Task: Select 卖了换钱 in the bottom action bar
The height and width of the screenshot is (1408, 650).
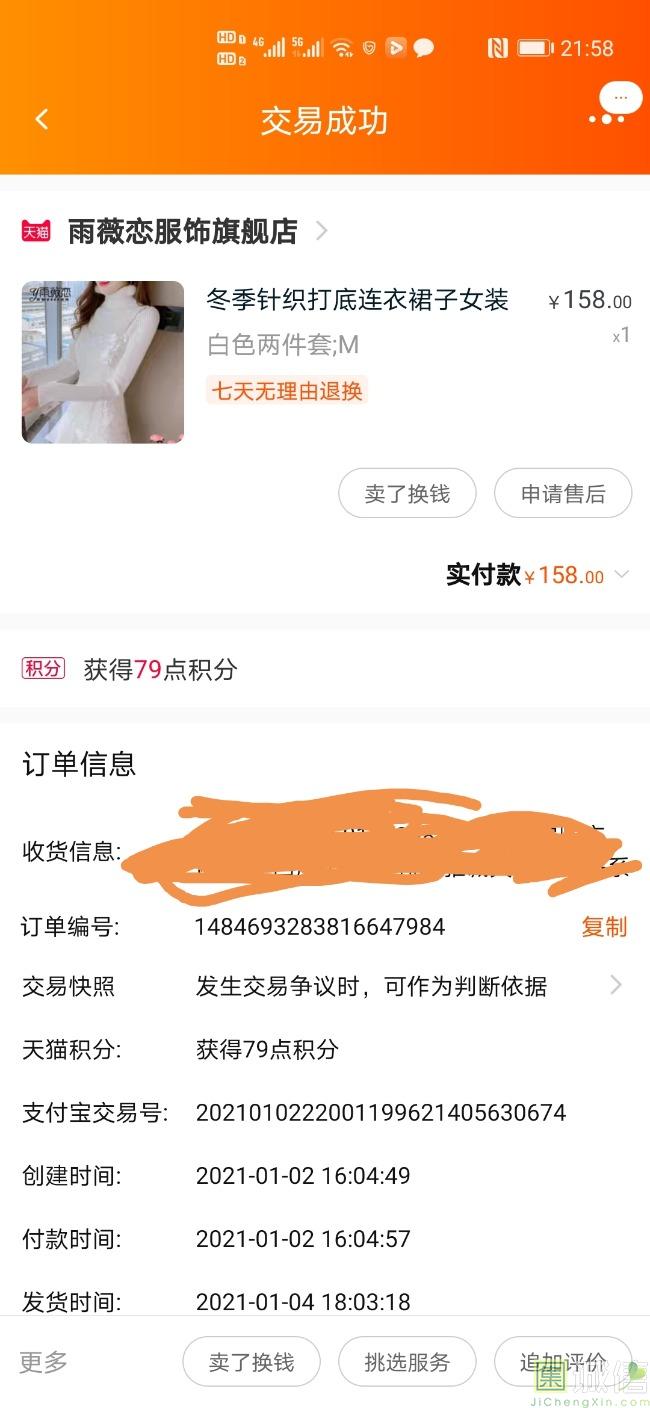Action: (251, 1362)
